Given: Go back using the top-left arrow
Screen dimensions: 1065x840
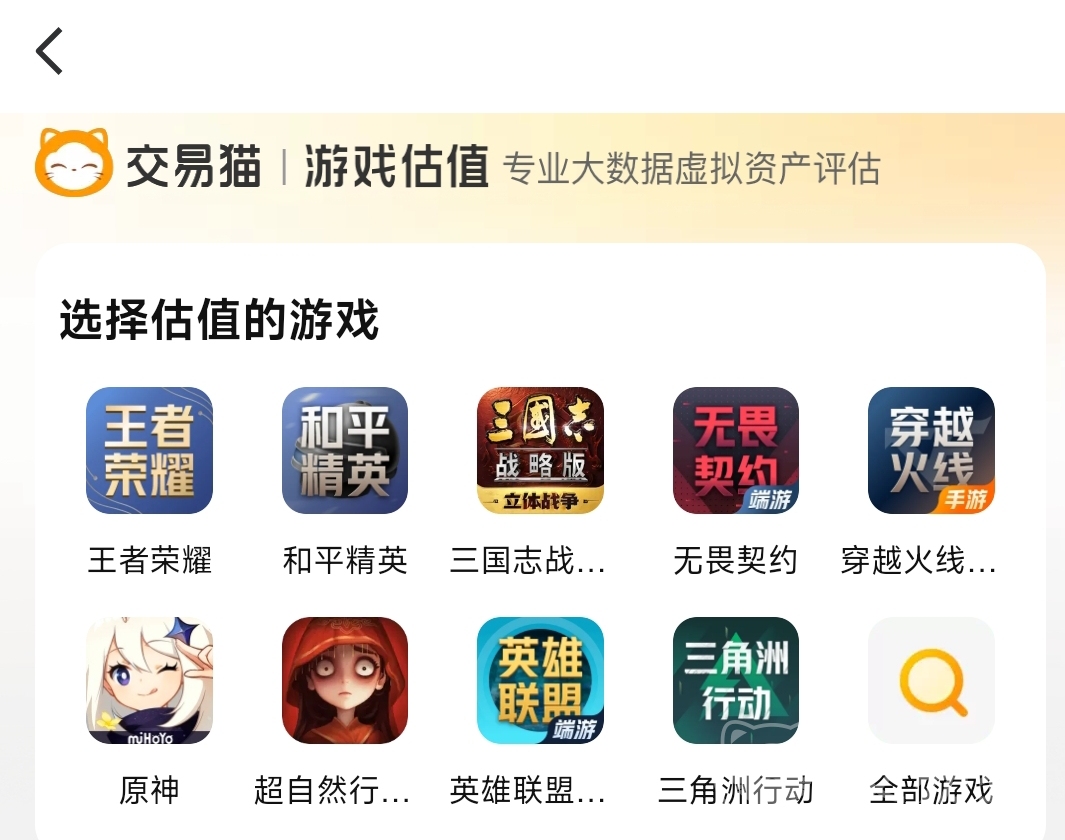Looking at the screenshot, I should [x=50, y=51].
